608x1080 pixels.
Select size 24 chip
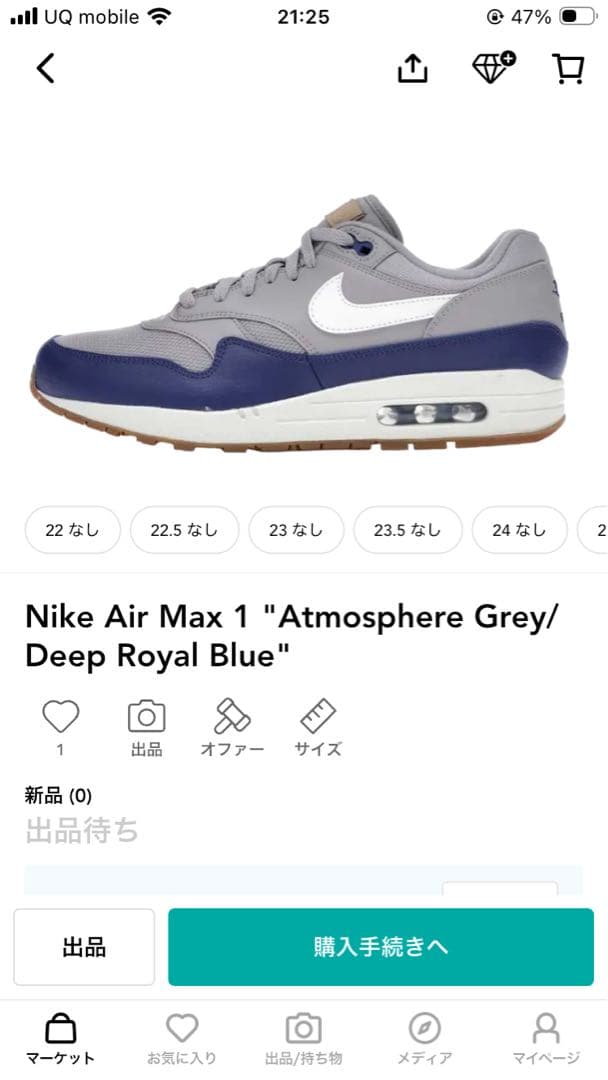(x=519, y=530)
